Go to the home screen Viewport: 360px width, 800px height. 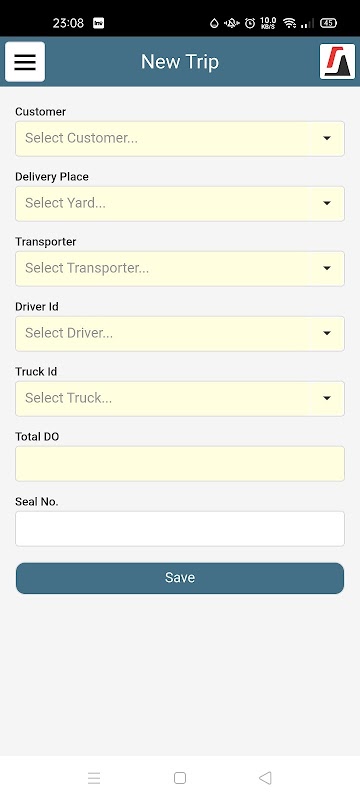[x=179, y=778]
